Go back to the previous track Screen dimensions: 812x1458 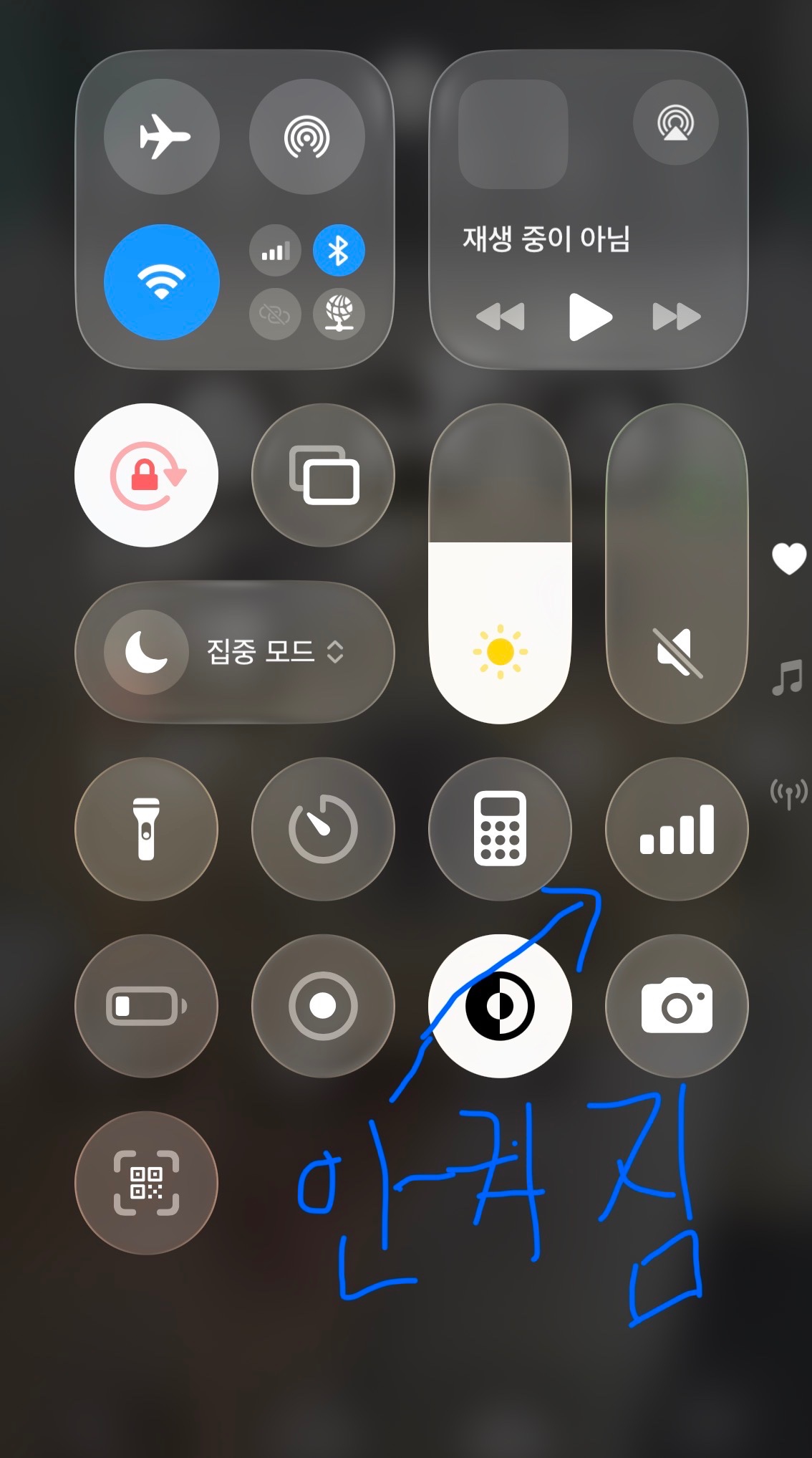coord(501,316)
